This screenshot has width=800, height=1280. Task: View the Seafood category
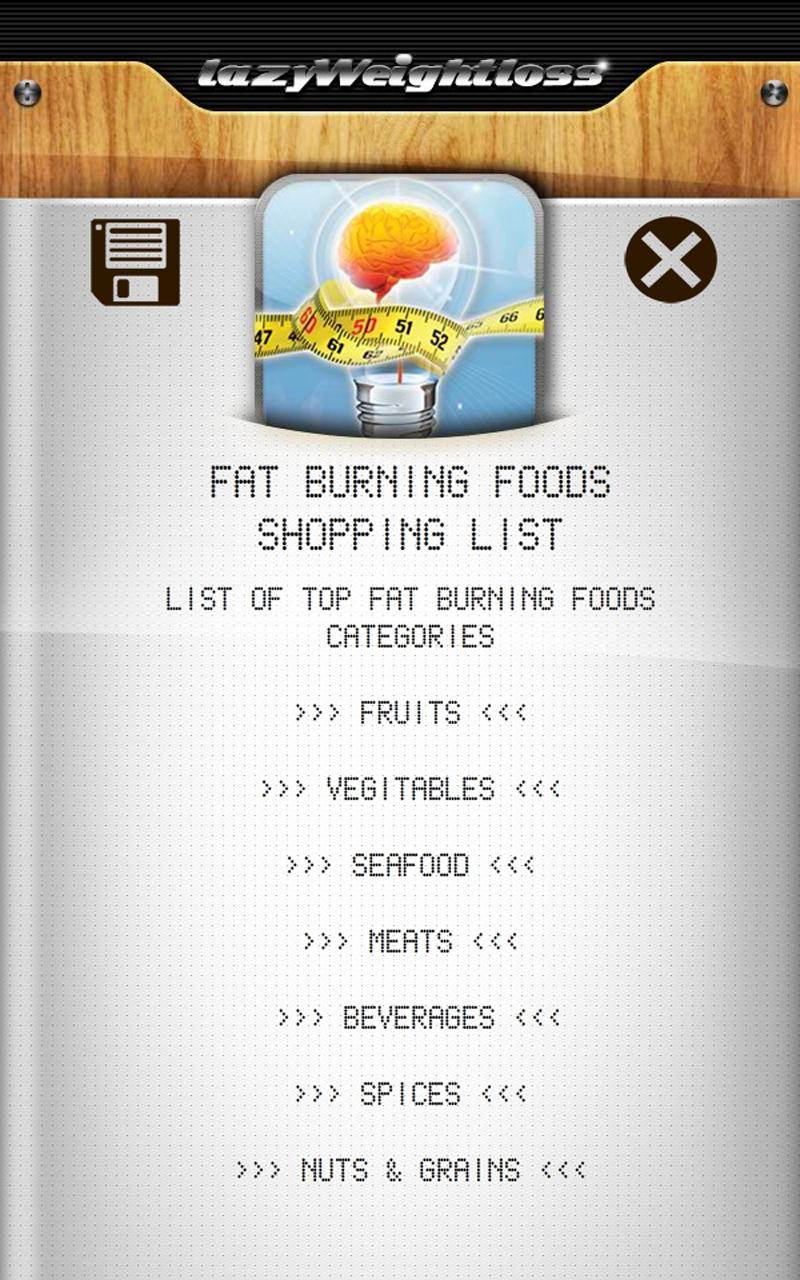pos(410,865)
